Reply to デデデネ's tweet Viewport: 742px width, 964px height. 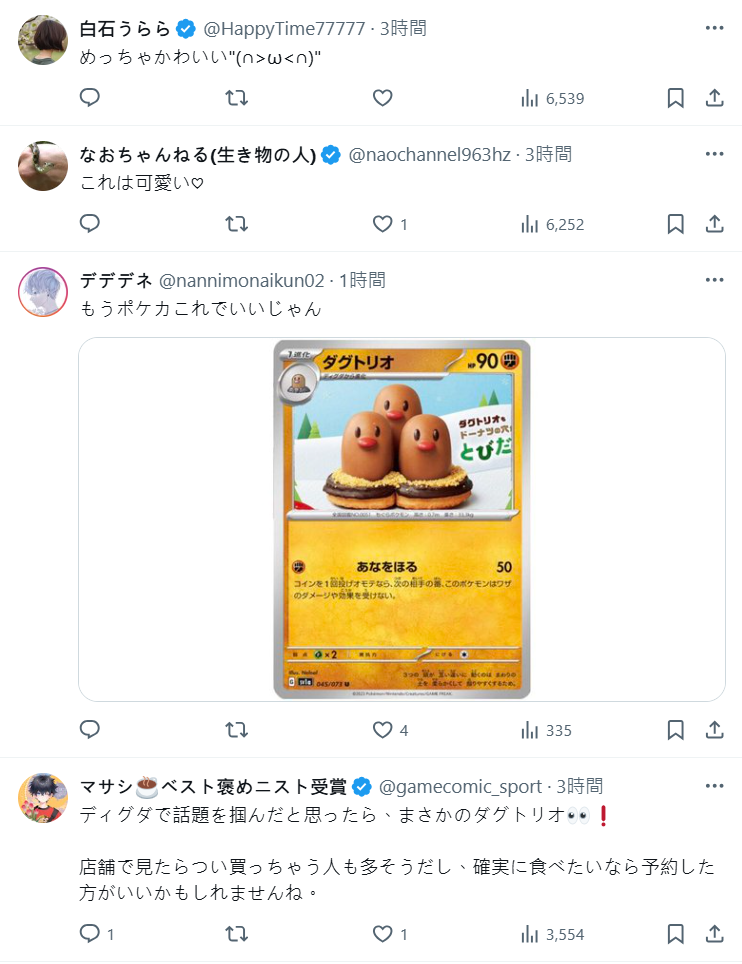90,730
